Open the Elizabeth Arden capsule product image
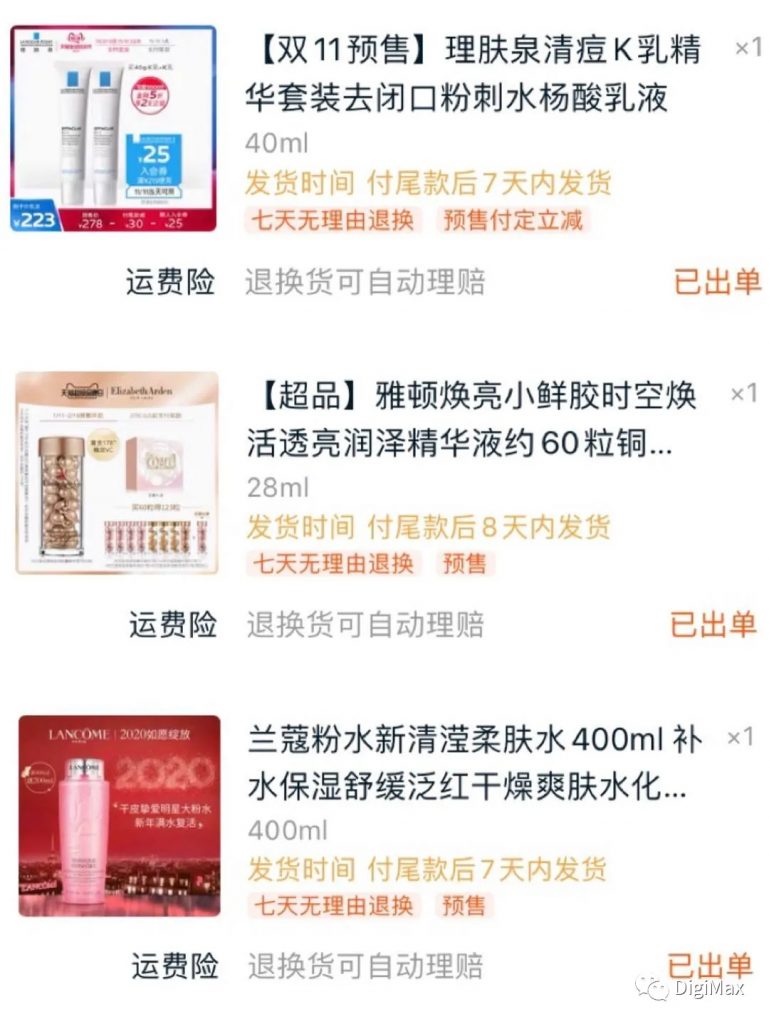Viewport: 769px width, 1024px height. [117, 473]
